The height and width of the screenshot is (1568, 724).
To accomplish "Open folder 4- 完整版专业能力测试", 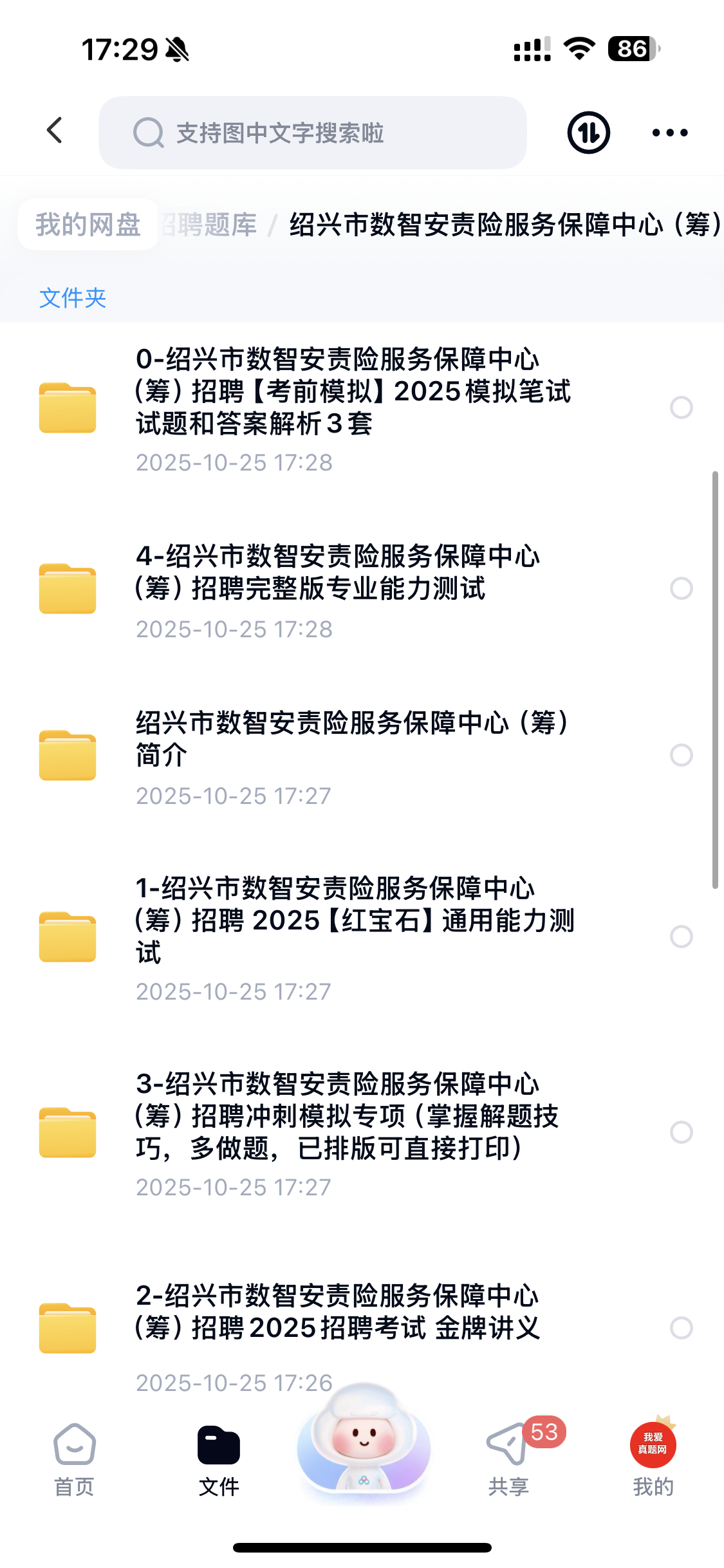I will coord(337,573).
